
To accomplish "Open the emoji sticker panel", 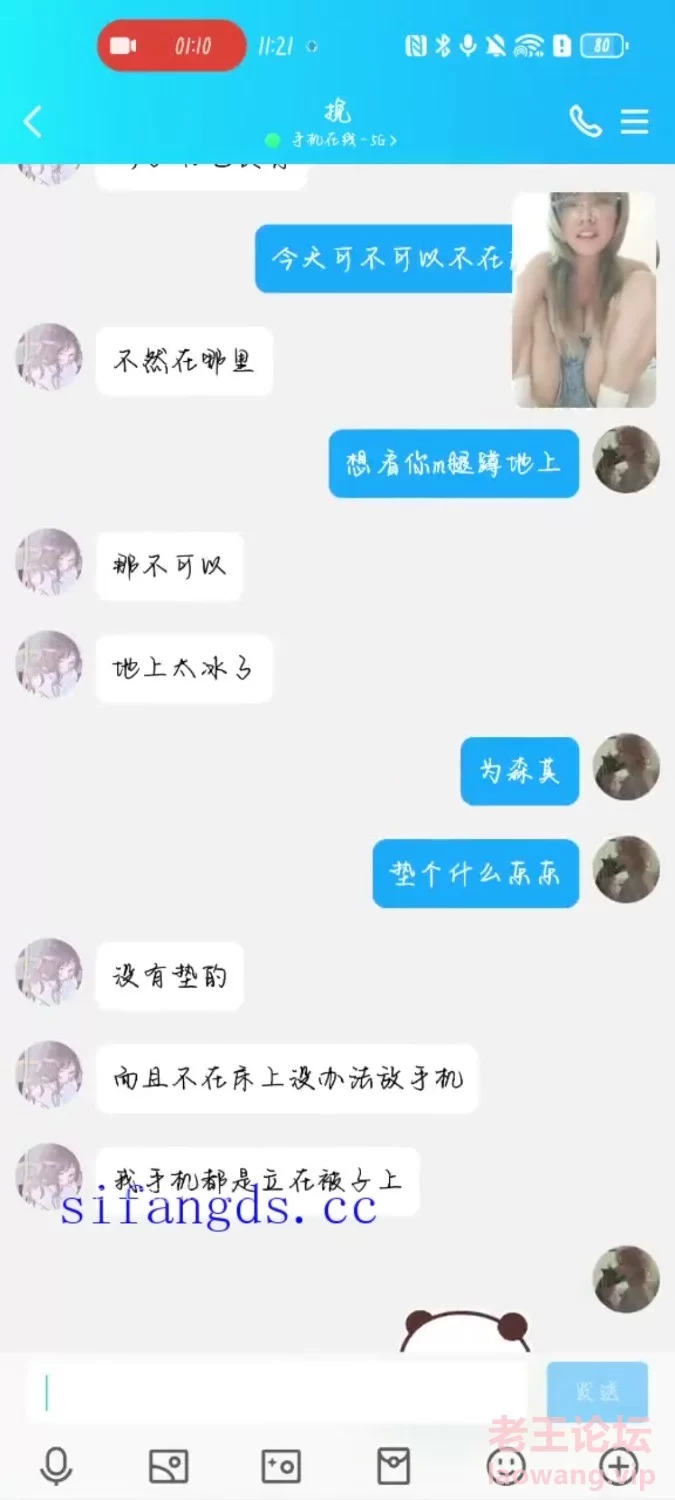I will 506,1466.
